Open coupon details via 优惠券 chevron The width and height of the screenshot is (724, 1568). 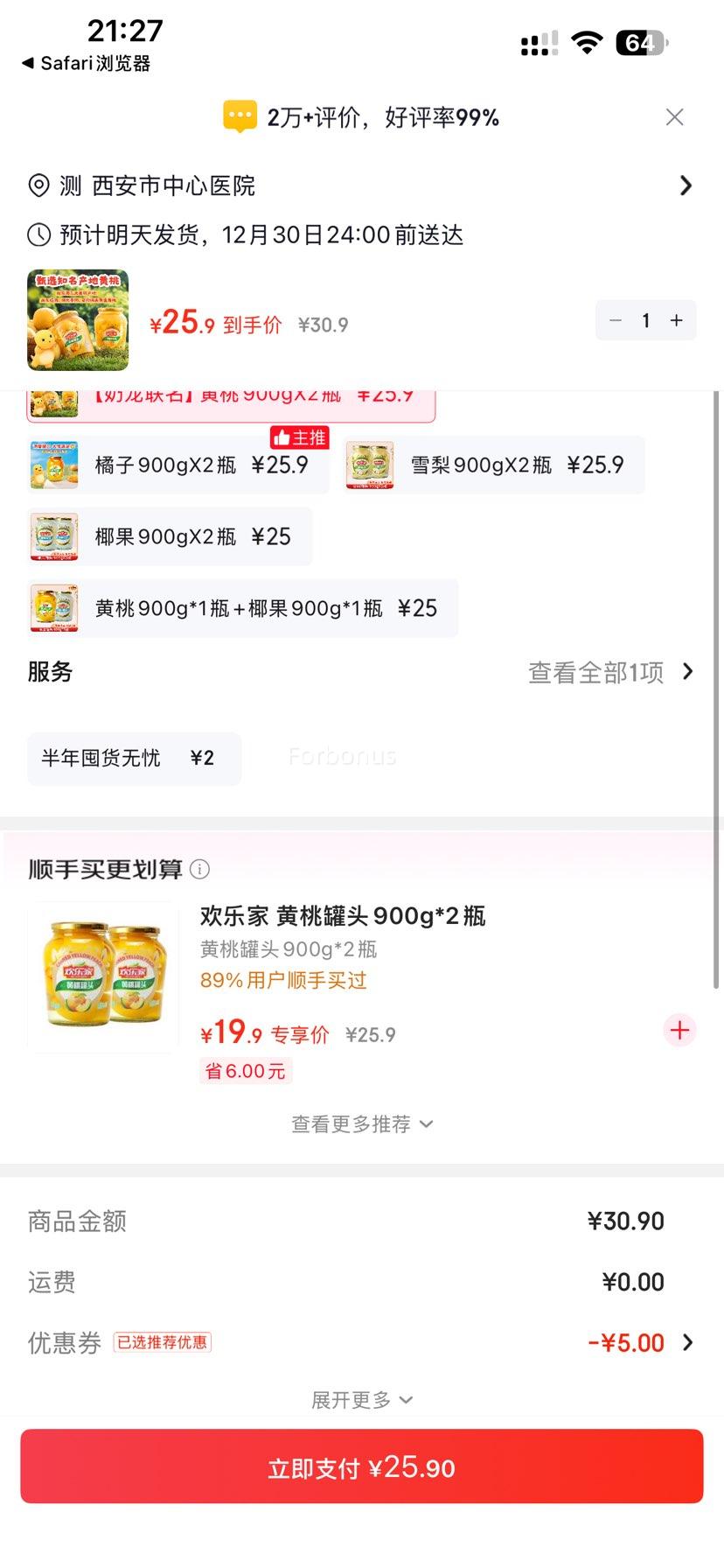click(690, 1342)
